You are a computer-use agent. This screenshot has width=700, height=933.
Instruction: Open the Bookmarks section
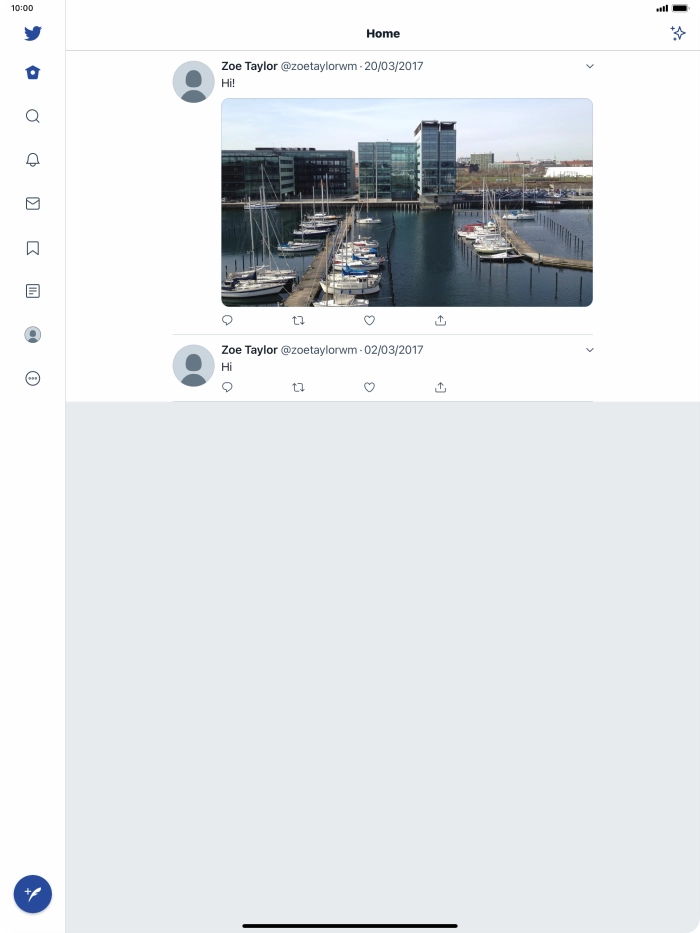coord(33,248)
